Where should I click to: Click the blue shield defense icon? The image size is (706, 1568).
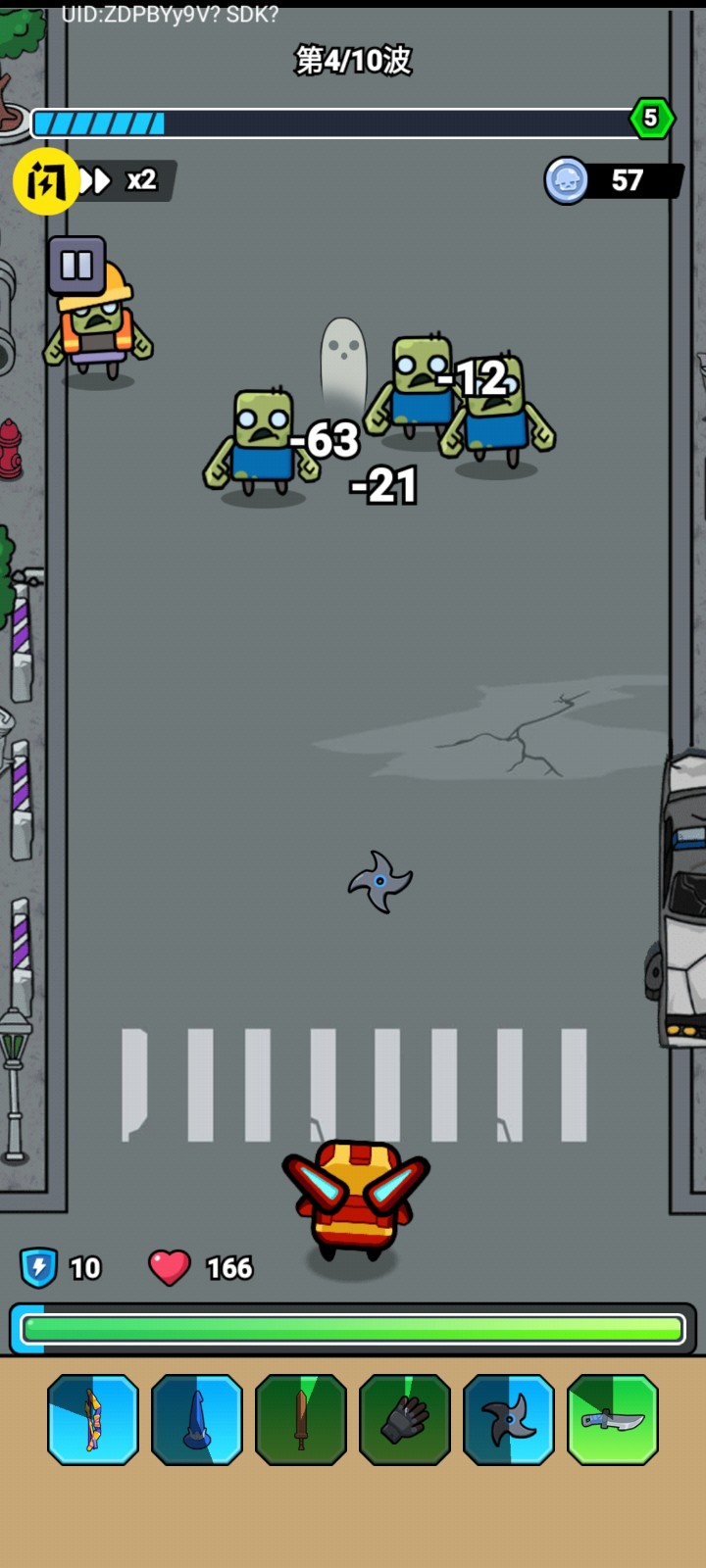(x=35, y=1267)
